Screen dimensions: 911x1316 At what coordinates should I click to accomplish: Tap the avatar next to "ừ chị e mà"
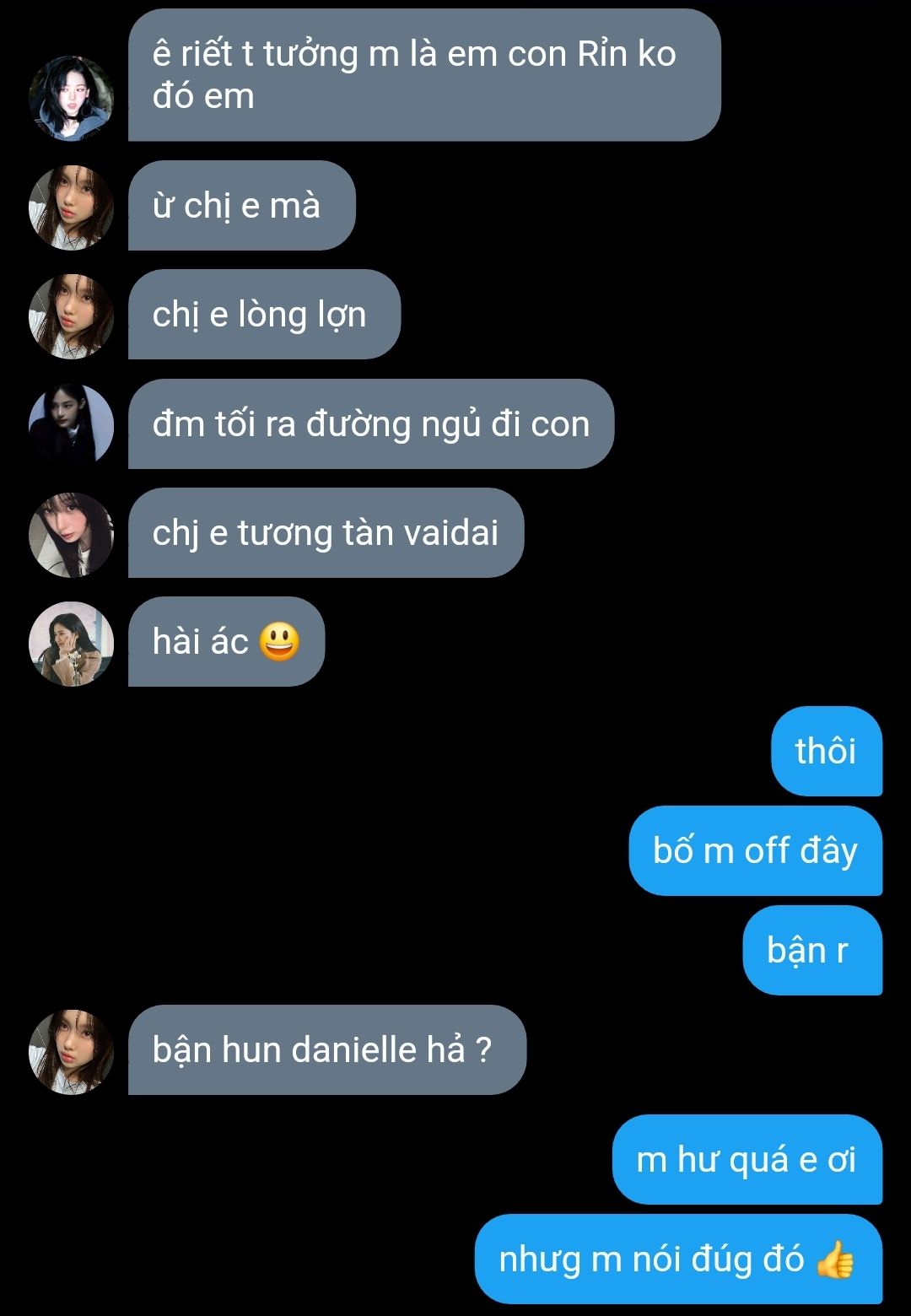click(x=71, y=208)
